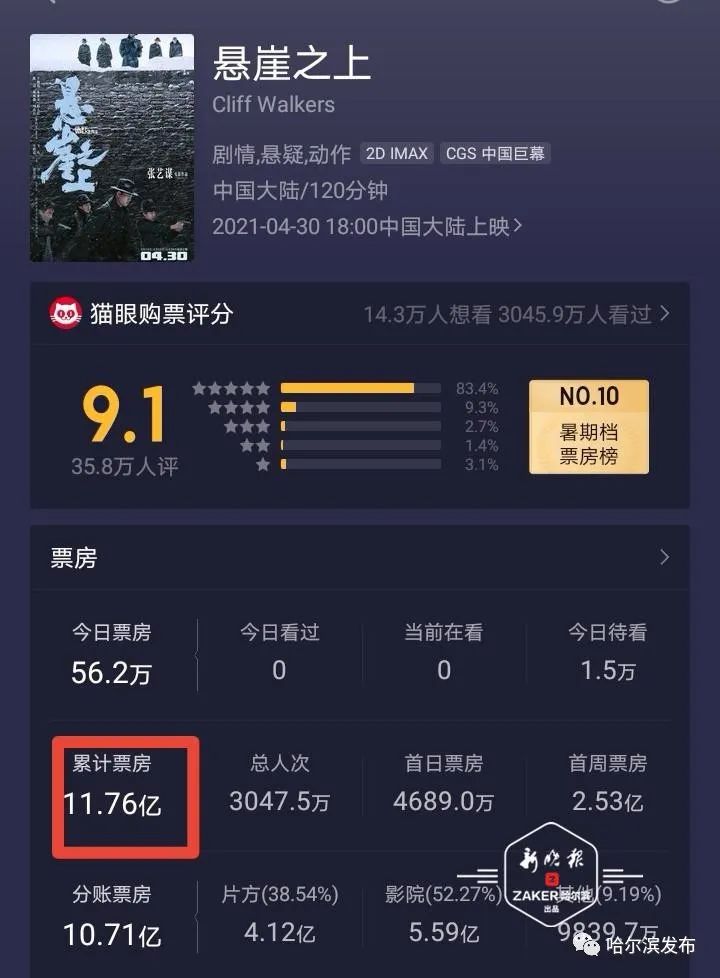720x978 pixels.
Task: Open the mainland China release date details
Action: tap(368, 227)
